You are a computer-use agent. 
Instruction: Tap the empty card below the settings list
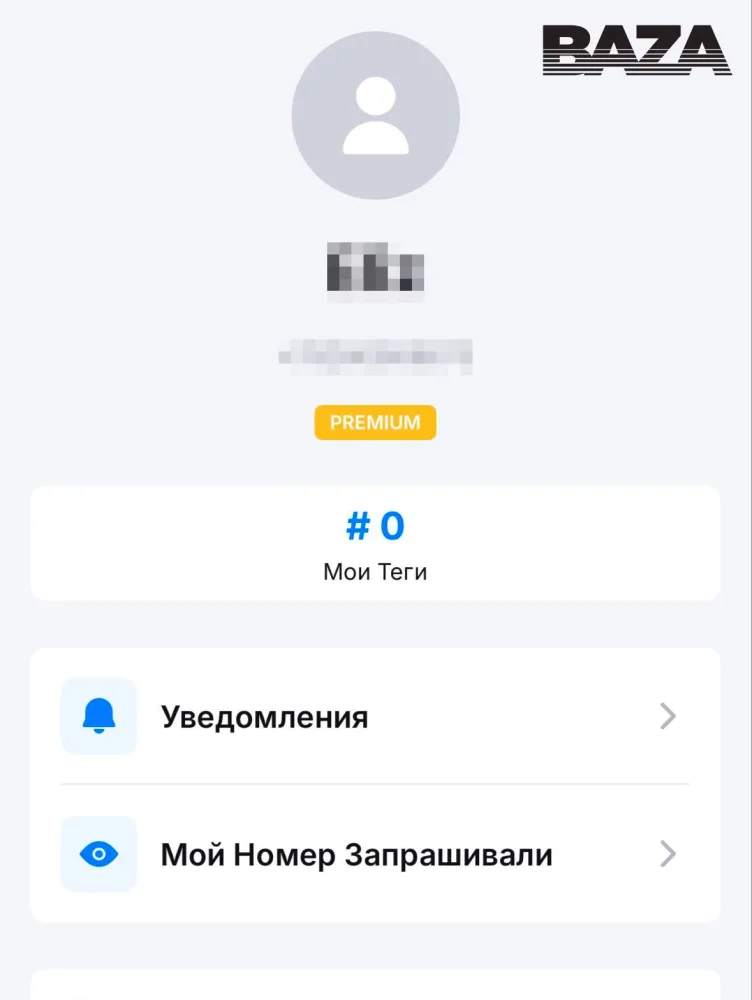(x=376, y=985)
